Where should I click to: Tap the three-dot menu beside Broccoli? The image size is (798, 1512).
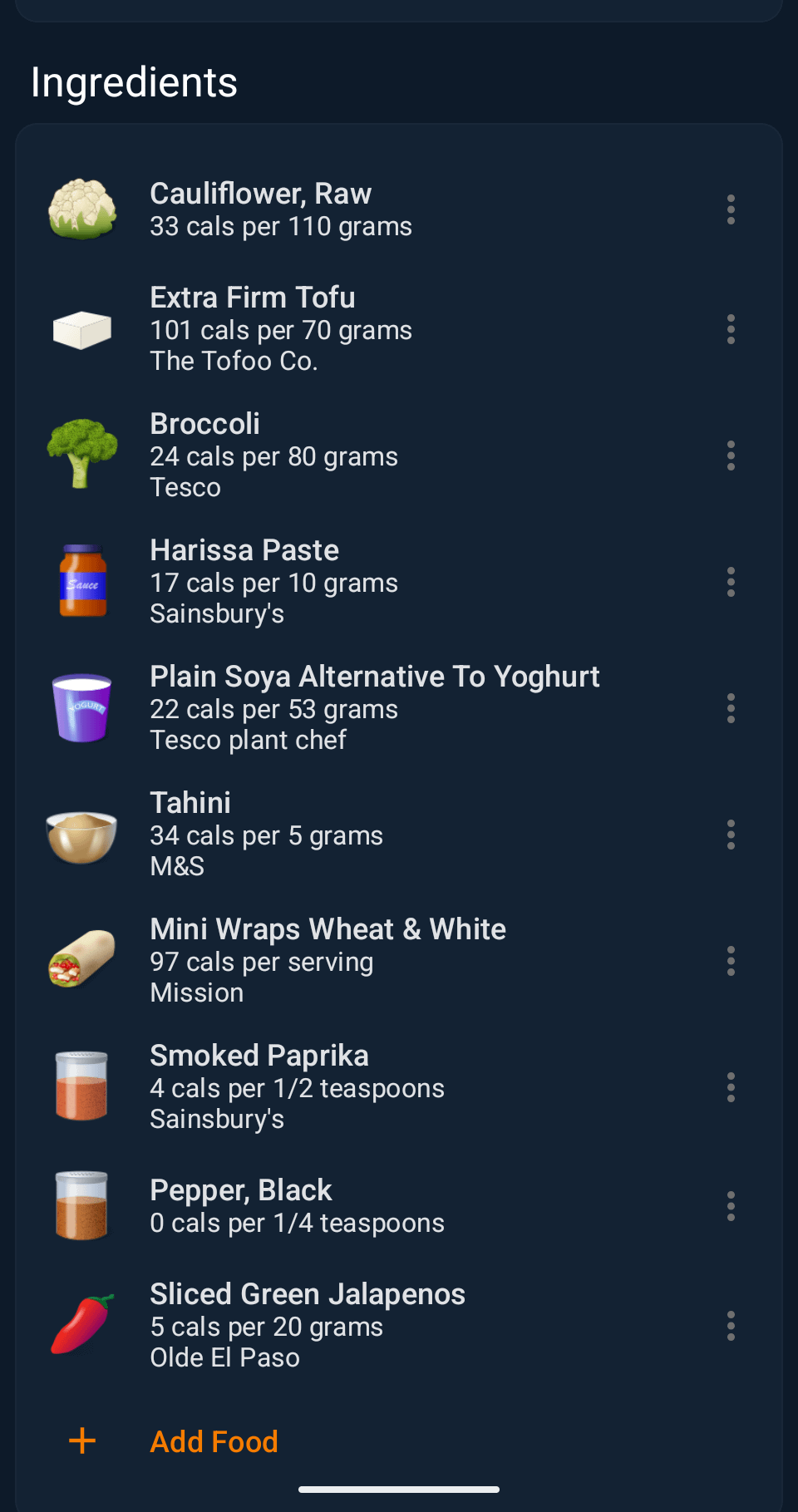(x=731, y=456)
